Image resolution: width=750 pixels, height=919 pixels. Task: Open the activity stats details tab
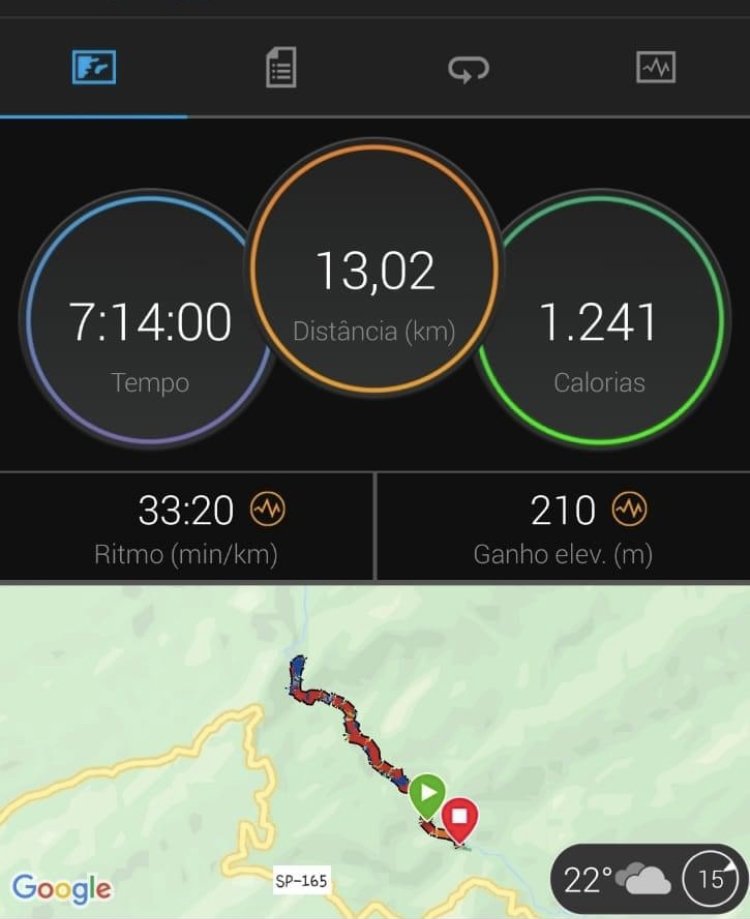coord(281,69)
